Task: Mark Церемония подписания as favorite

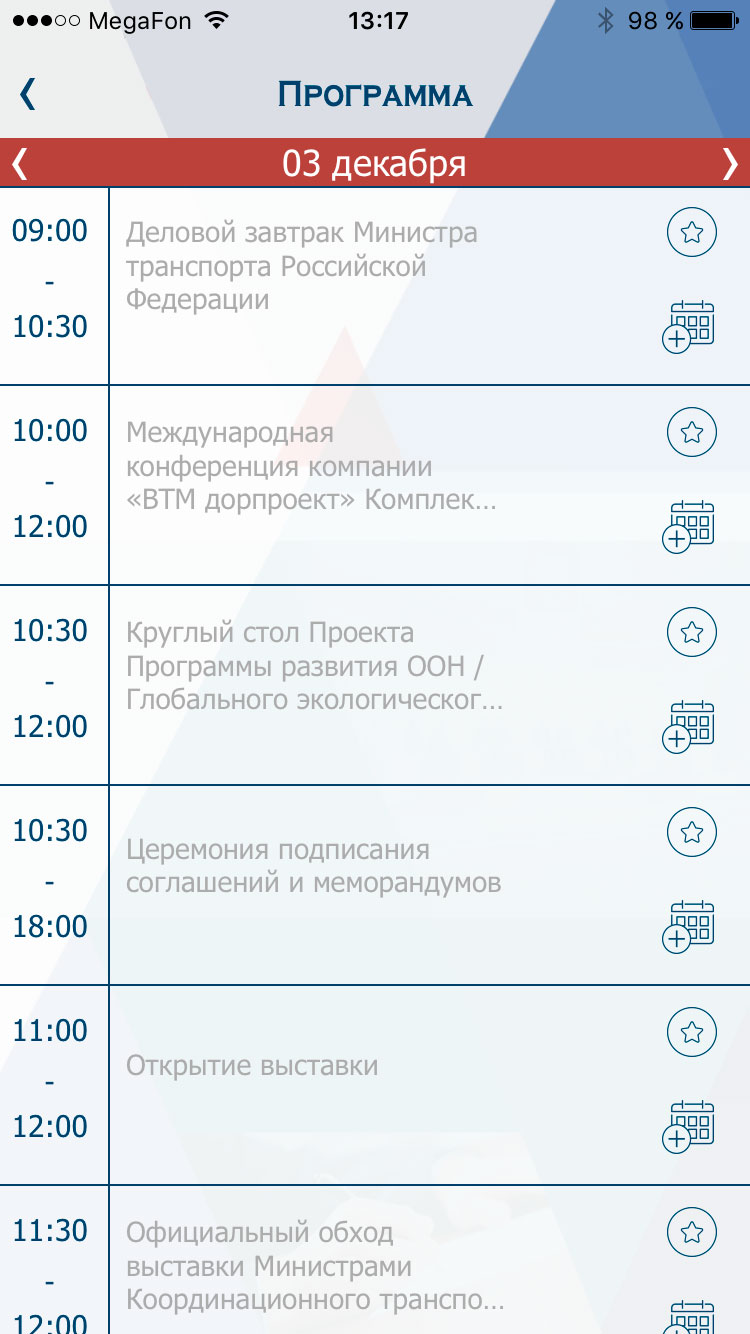Action: pyautogui.click(x=692, y=833)
